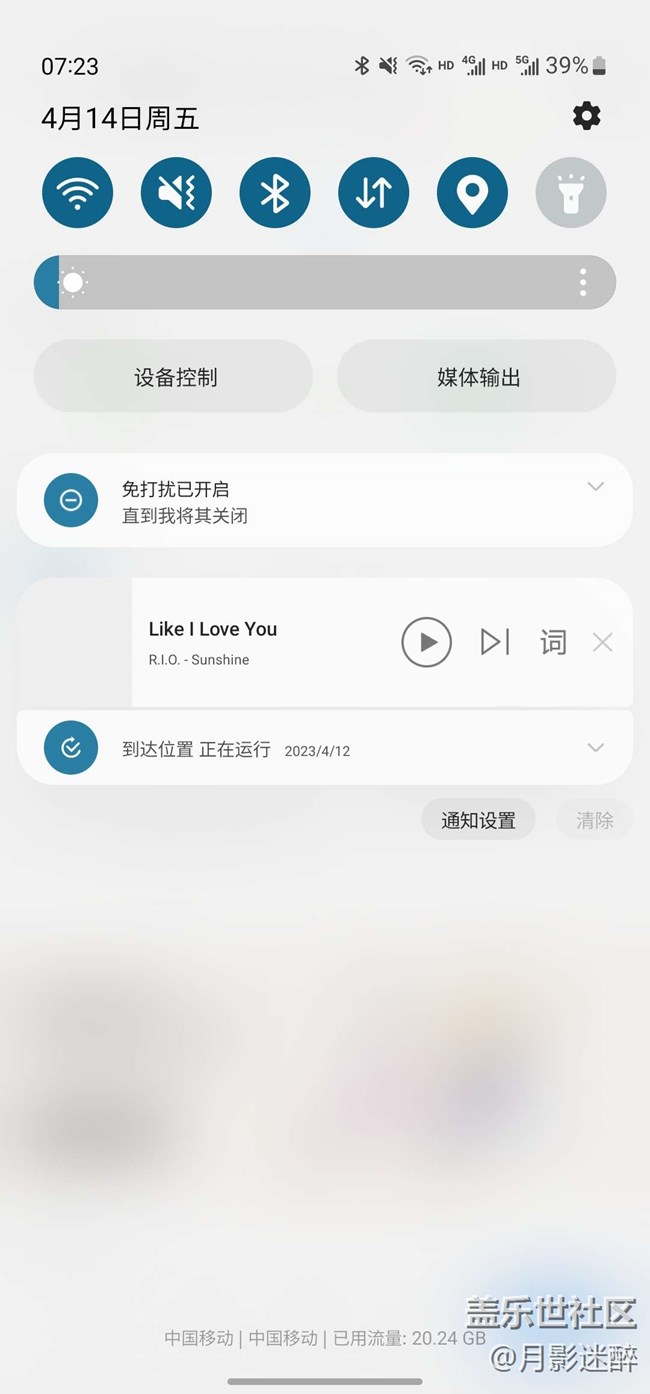Viewport: 650px width, 1394px height.
Task: Open 通知设置 notification settings
Action: (479, 820)
